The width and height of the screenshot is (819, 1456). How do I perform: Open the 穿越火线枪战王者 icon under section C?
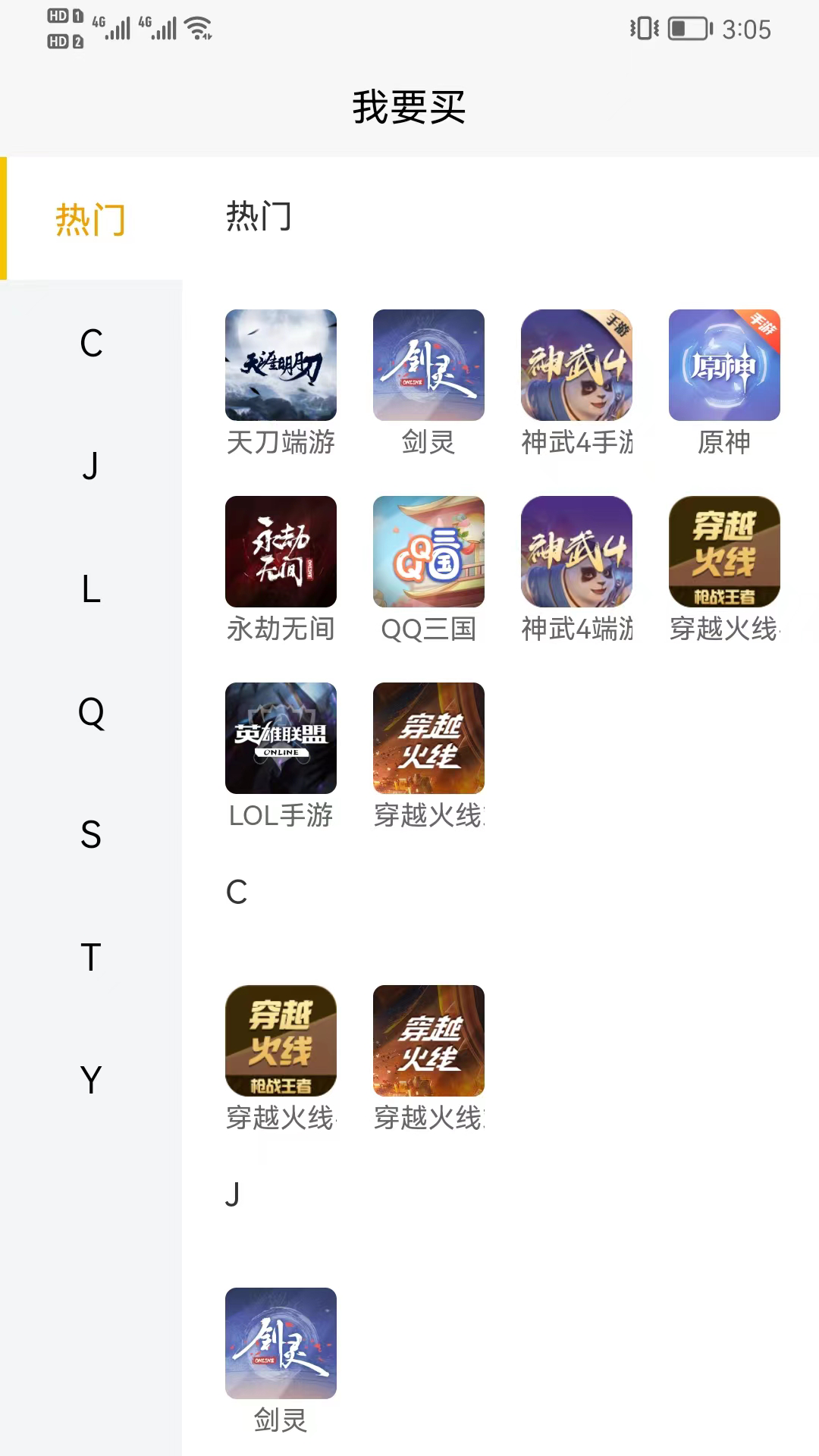coord(281,1040)
